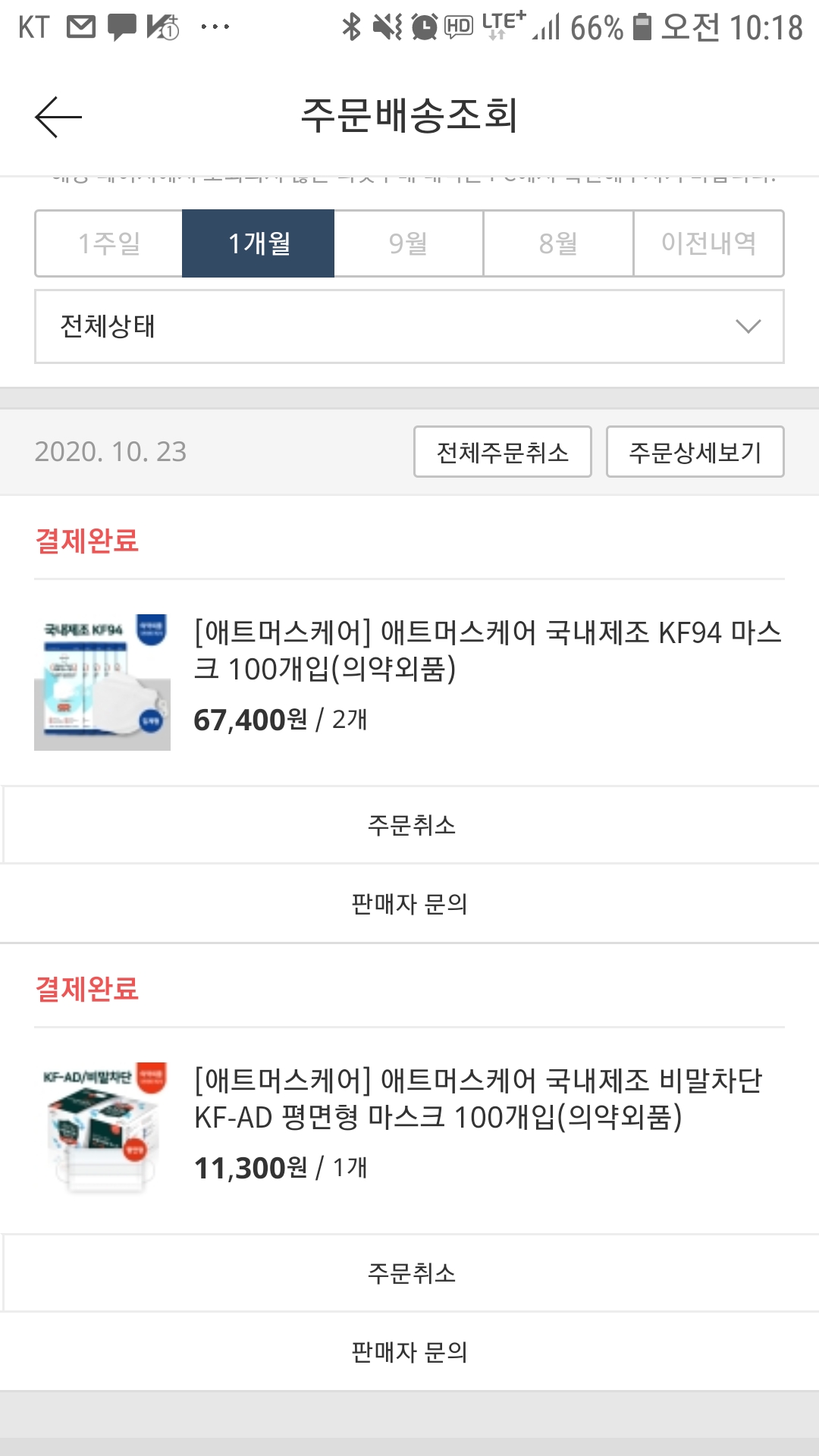Tap the 전체주문취소 button
The height and width of the screenshot is (1456, 819).
[x=502, y=452]
